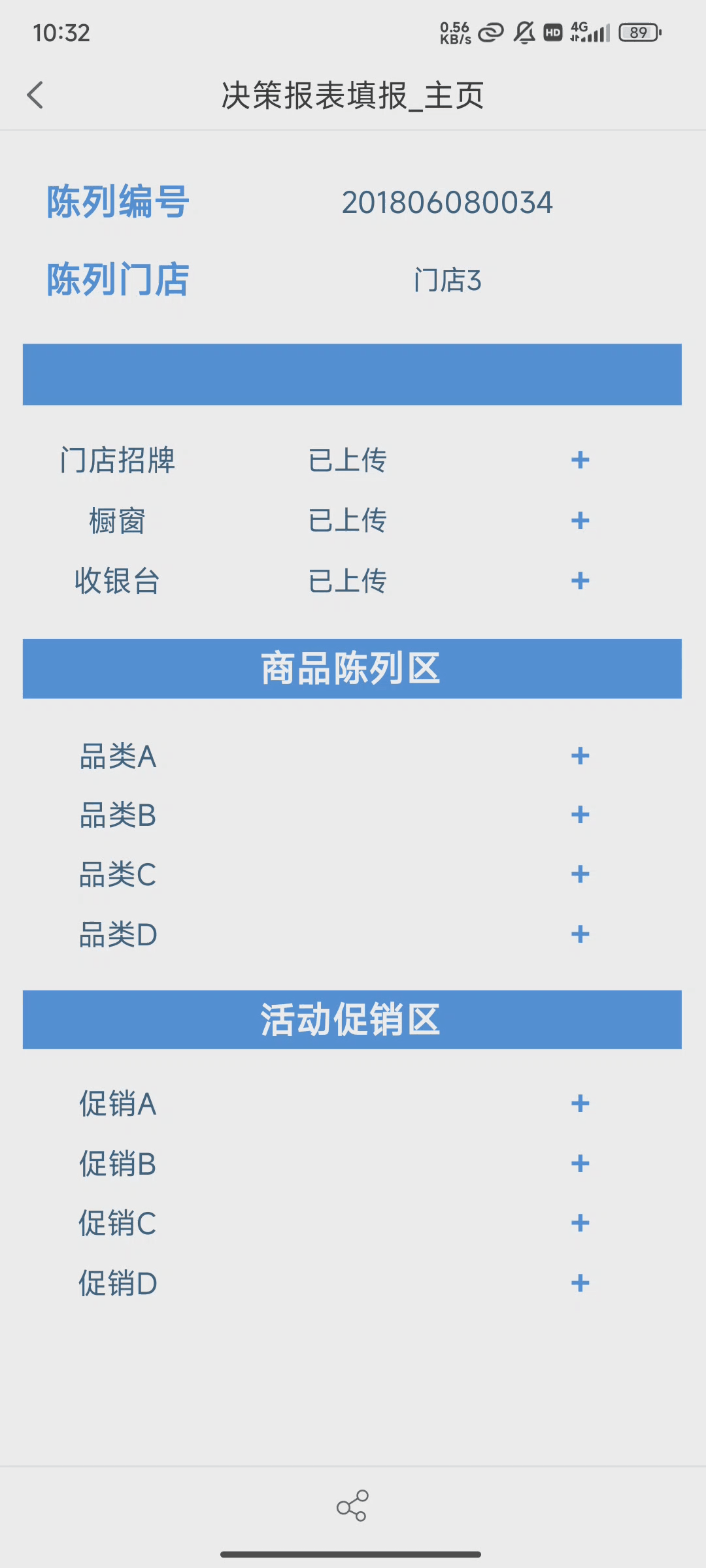Tap the battery indicator in the status bar
The height and width of the screenshot is (1568, 706).
click(639, 32)
